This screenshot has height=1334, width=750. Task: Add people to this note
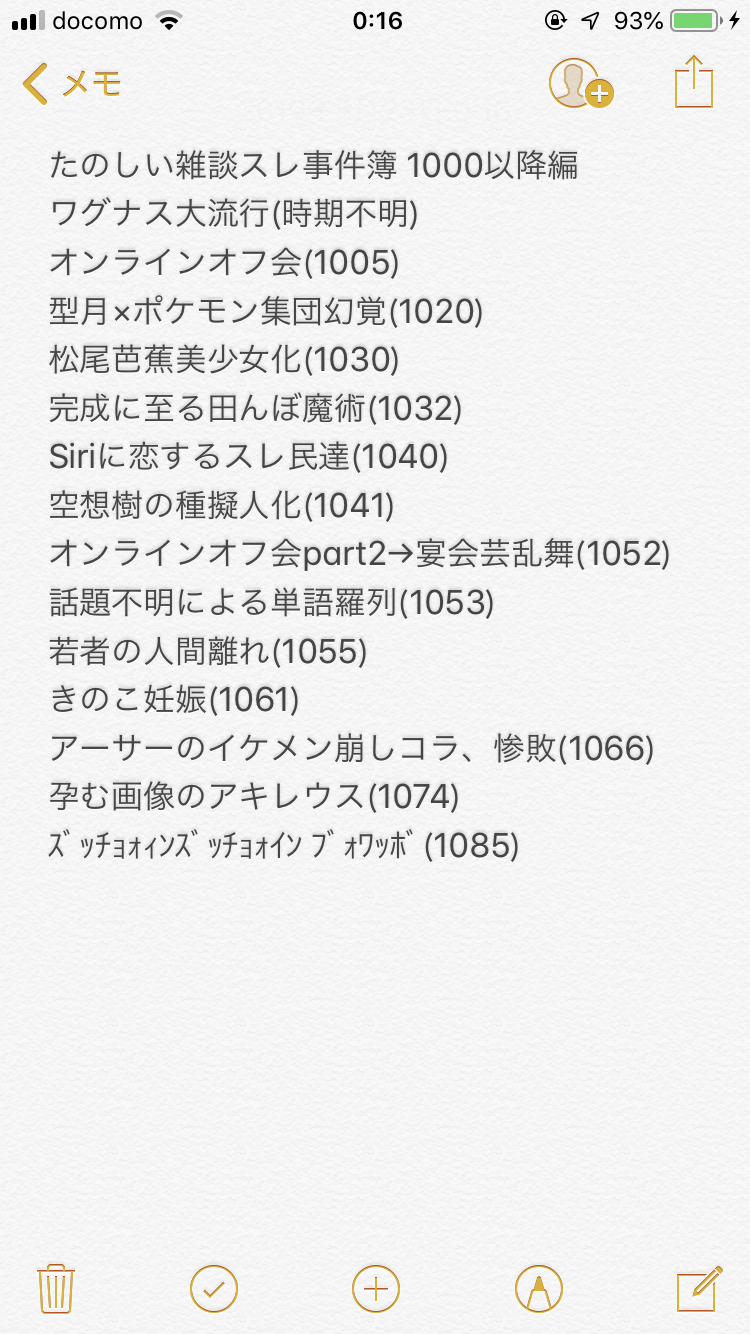(x=580, y=84)
